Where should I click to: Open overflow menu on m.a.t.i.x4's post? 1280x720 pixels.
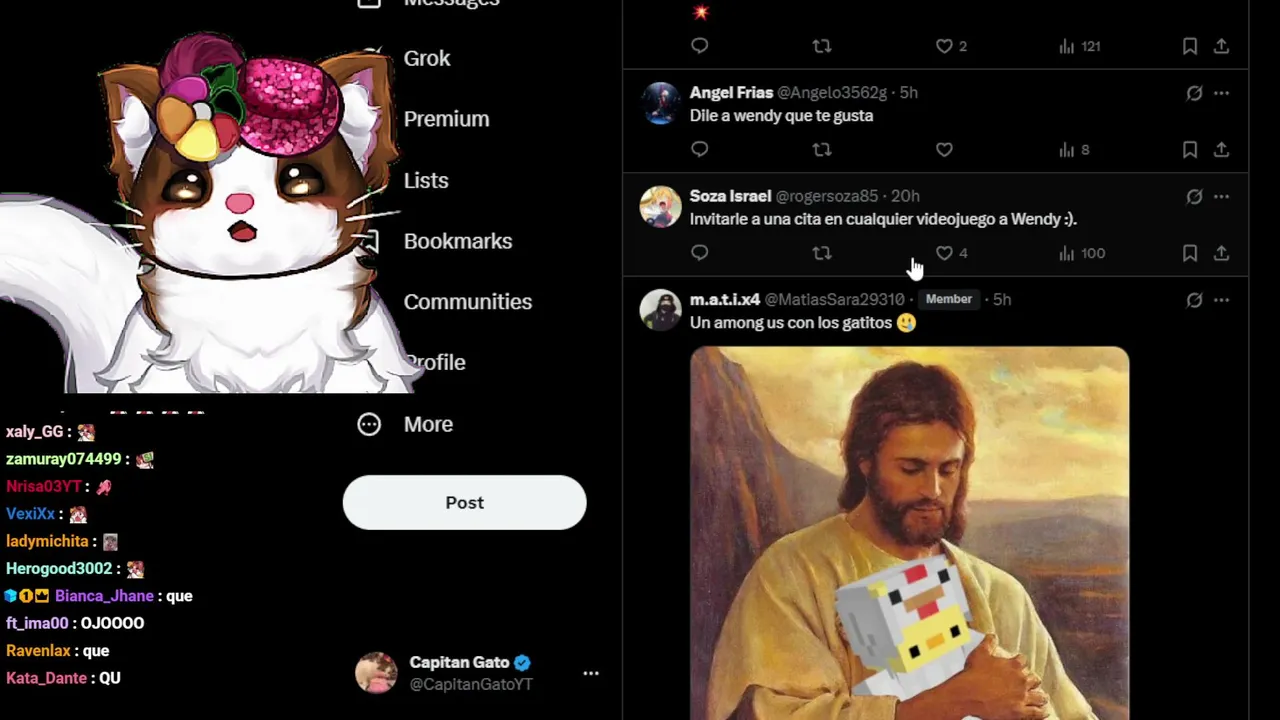coord(1221,300)
